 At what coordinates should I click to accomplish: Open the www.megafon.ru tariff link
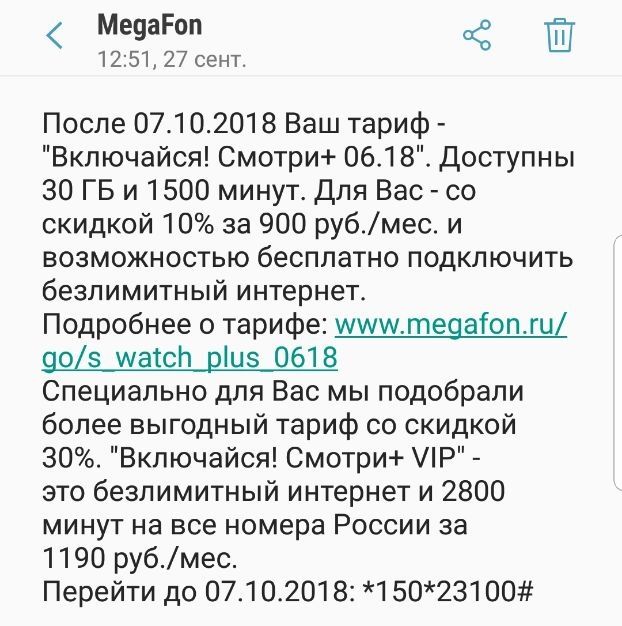[451, 325]
